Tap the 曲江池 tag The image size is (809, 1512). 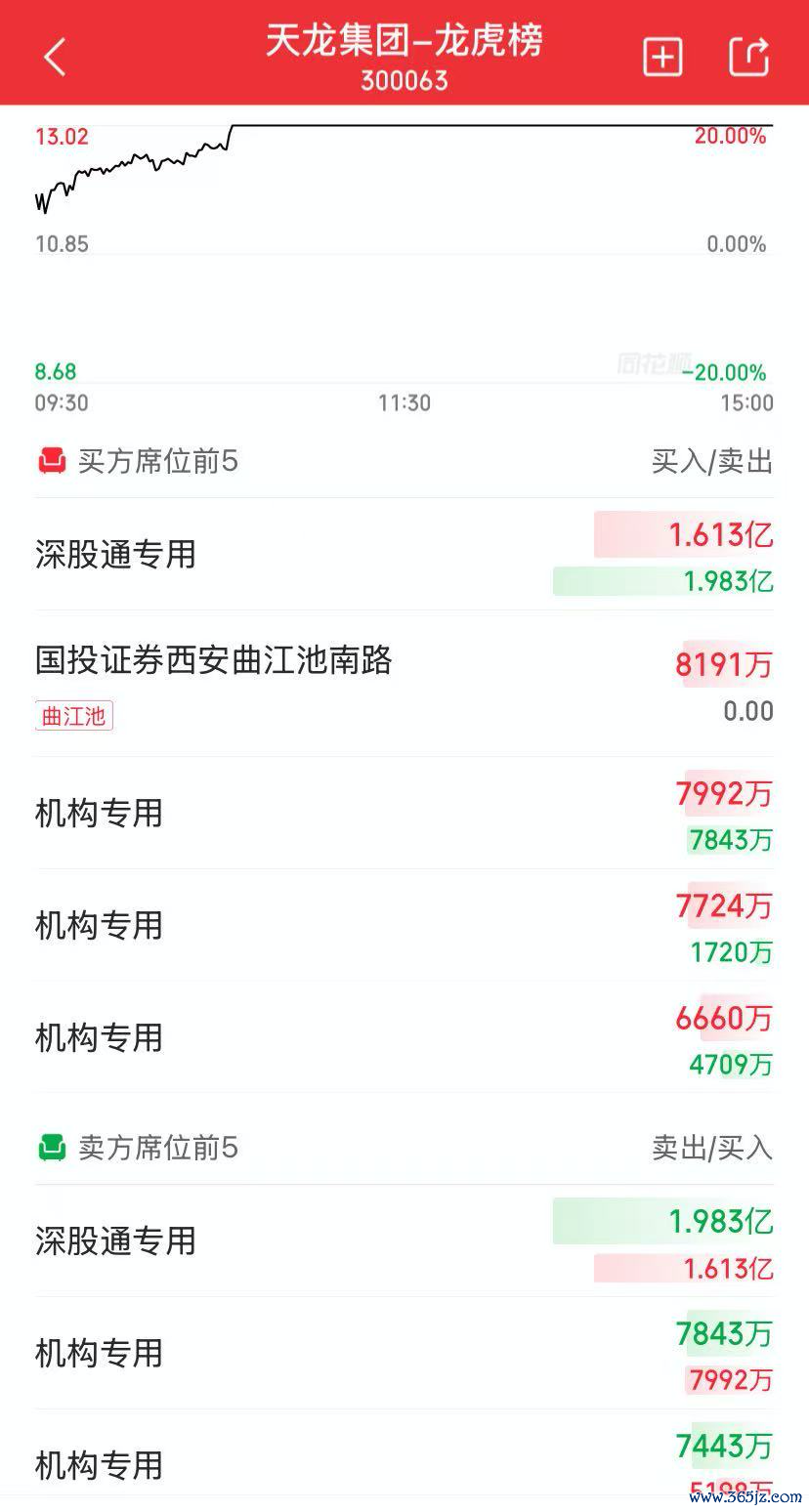click(x=74, y=716)
